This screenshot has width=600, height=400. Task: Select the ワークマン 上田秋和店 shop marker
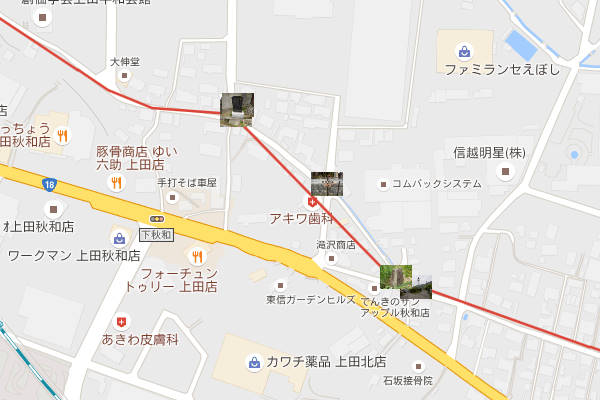tap(120, 238)
